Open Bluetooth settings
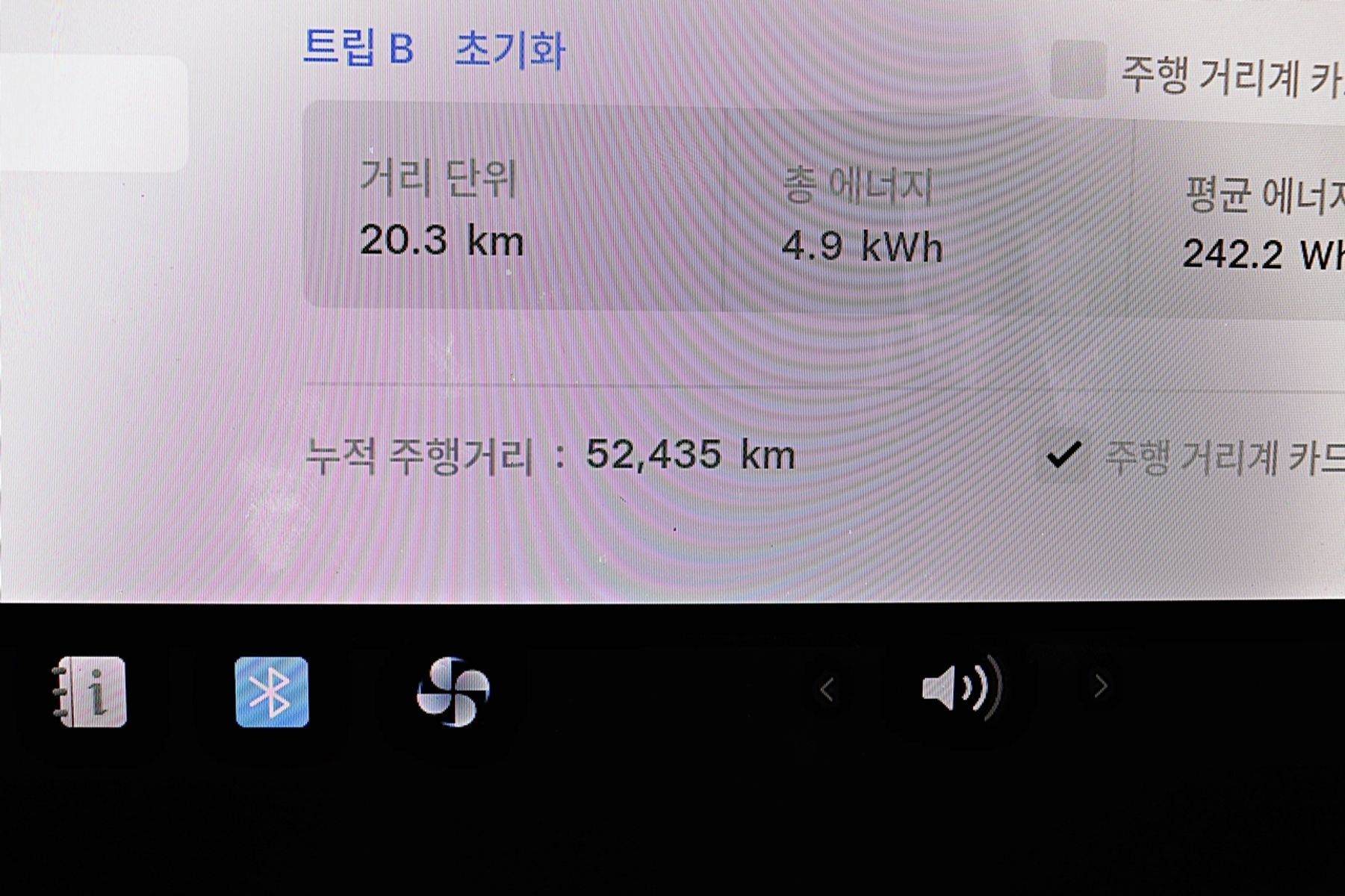1345x896 pixels. pyautogui.click(x=272, y=691)
